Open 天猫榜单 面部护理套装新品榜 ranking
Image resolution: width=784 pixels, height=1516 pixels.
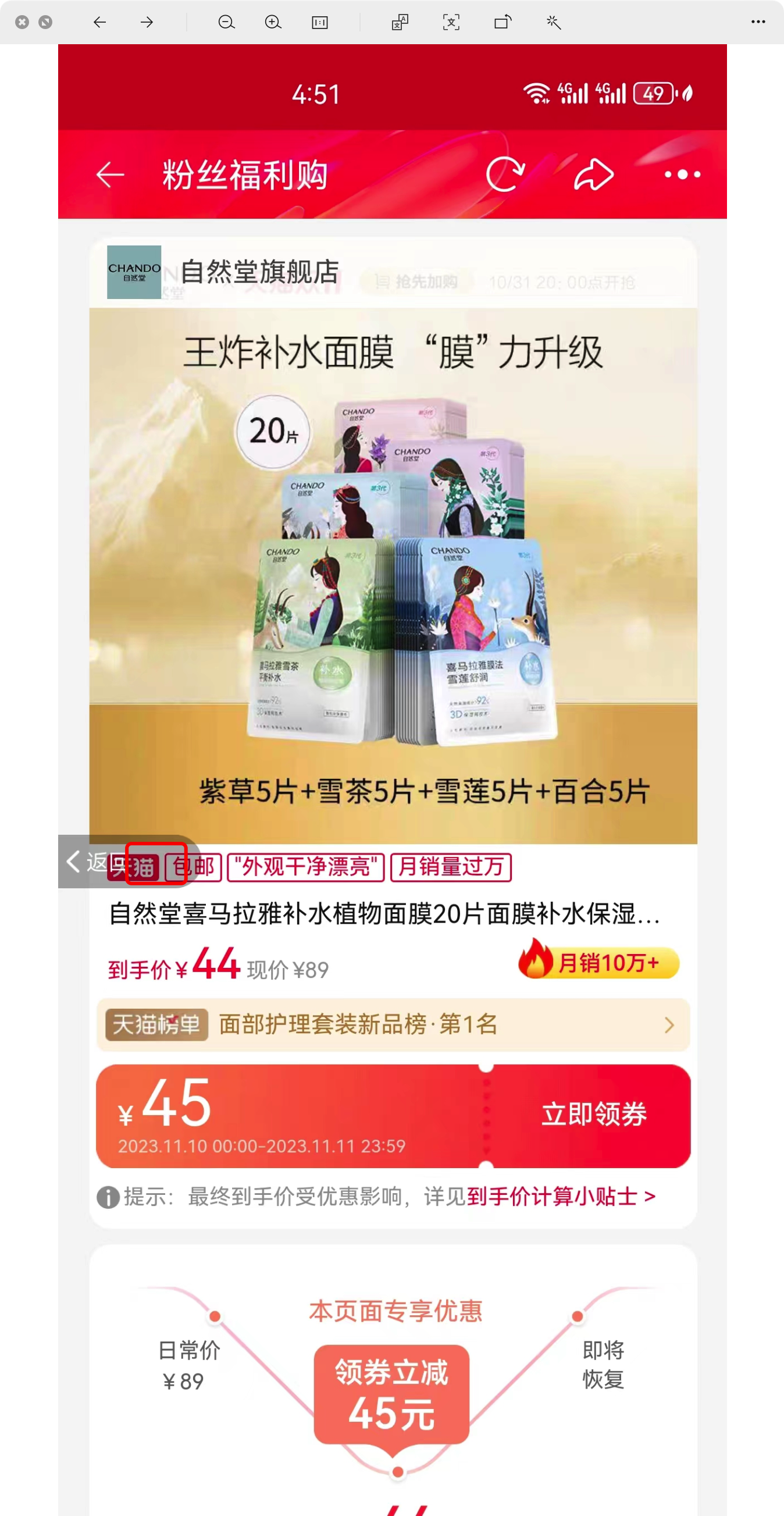pos(393,1024)
